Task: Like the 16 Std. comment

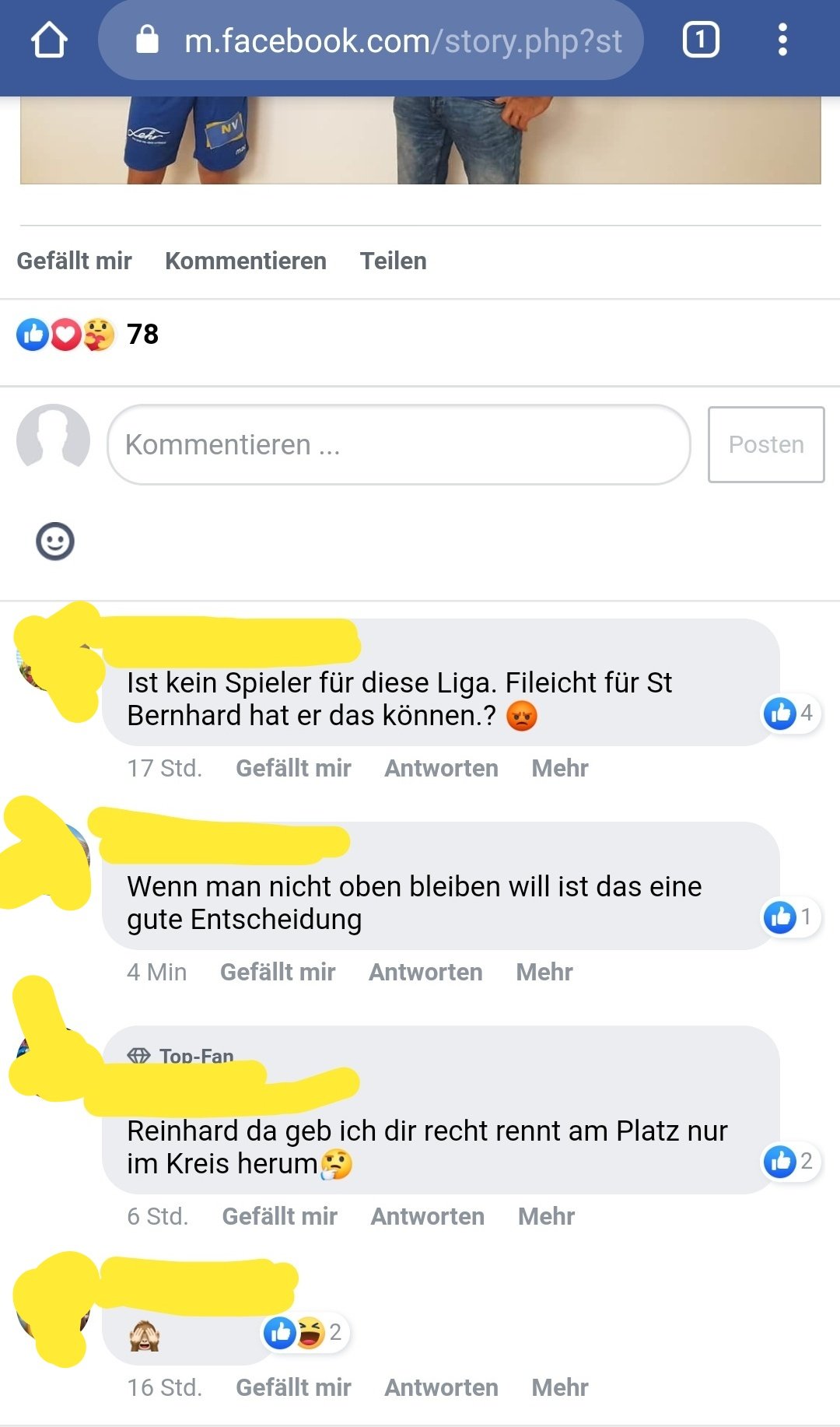Action: coord(293,1387)
